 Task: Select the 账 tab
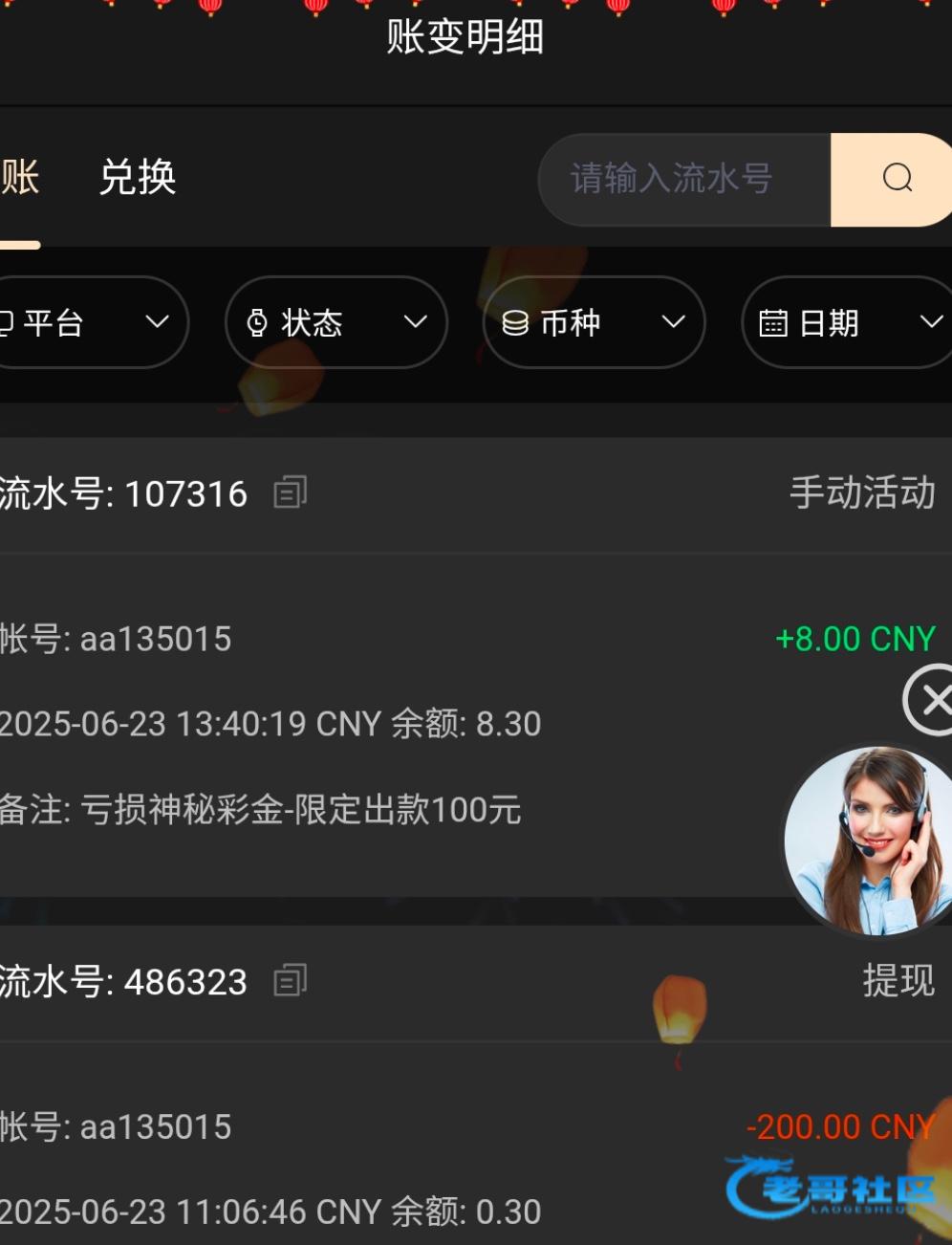coord(20,178)
